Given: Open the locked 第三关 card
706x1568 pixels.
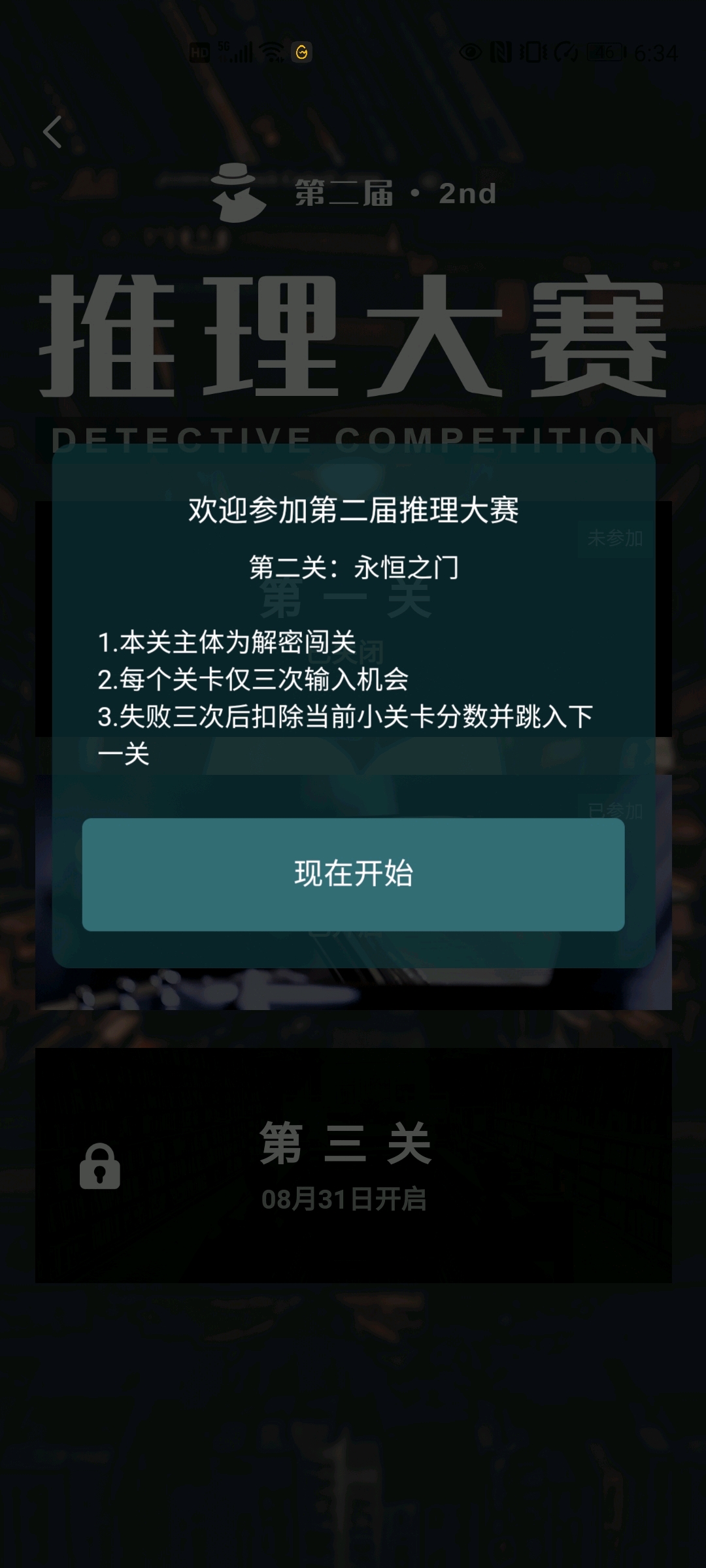Looking at the screenshot, I should (x=353, y=1166).
